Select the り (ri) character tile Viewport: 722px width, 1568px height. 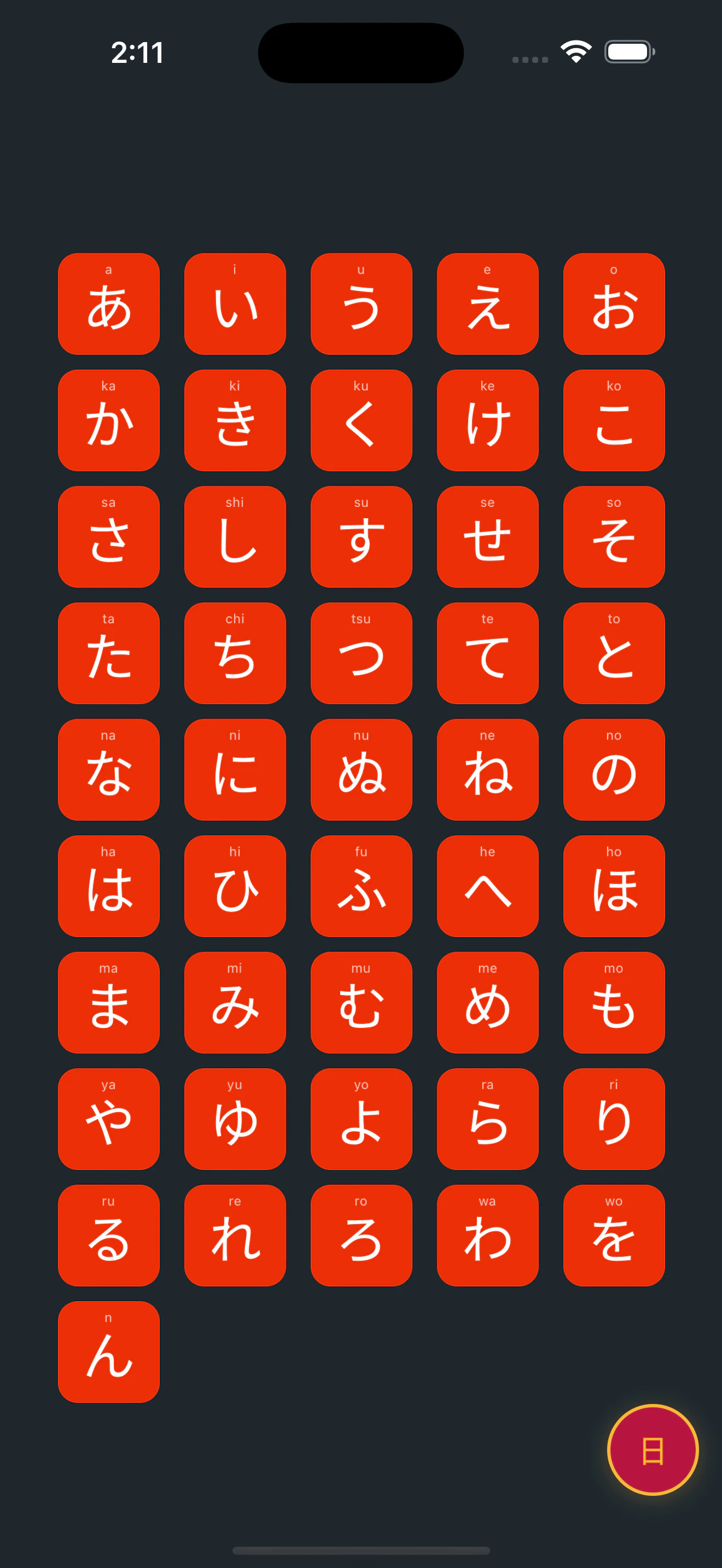coord(614,1119)
